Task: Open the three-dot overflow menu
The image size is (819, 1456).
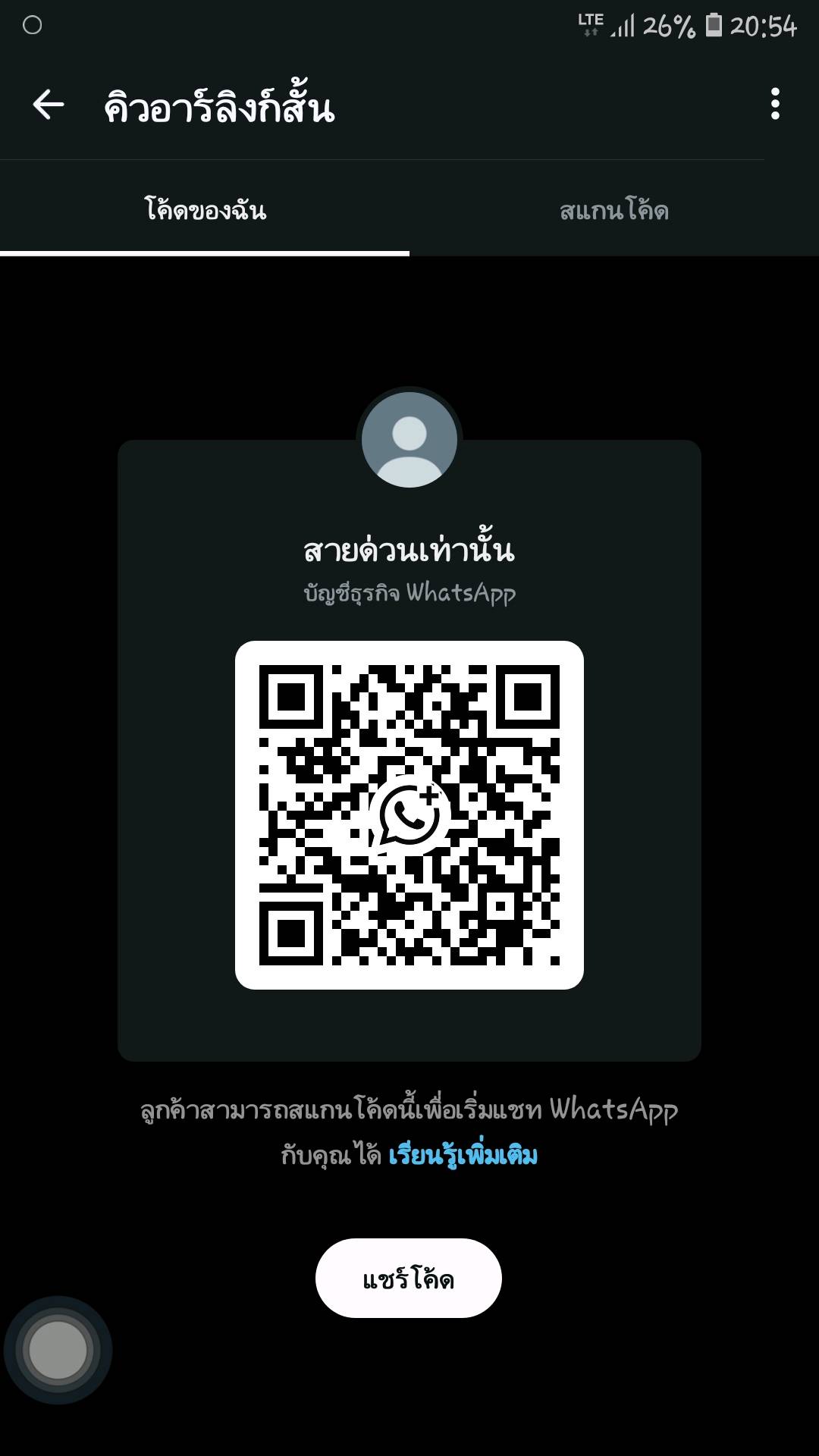Action: tap(774, 104)
